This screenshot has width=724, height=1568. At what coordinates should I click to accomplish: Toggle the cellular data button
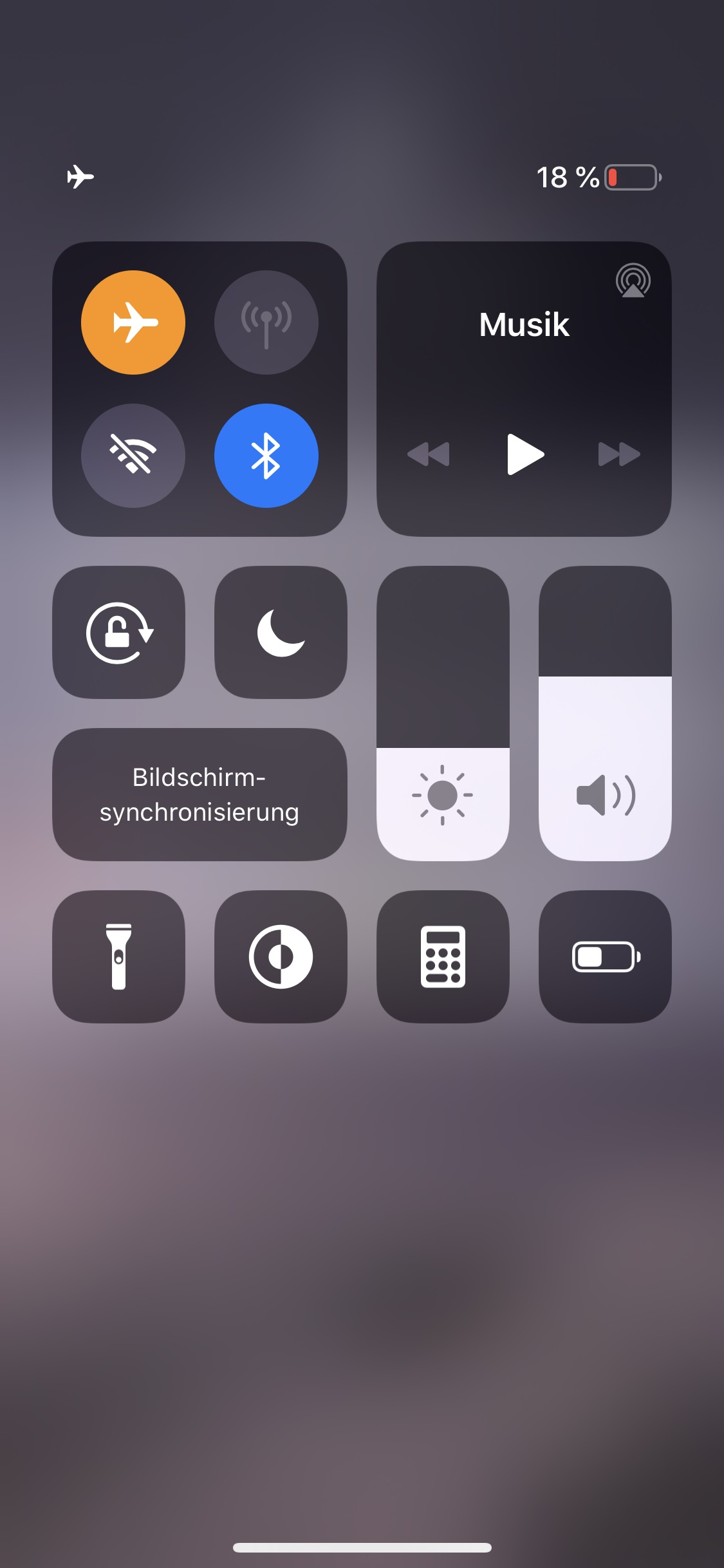266,322
